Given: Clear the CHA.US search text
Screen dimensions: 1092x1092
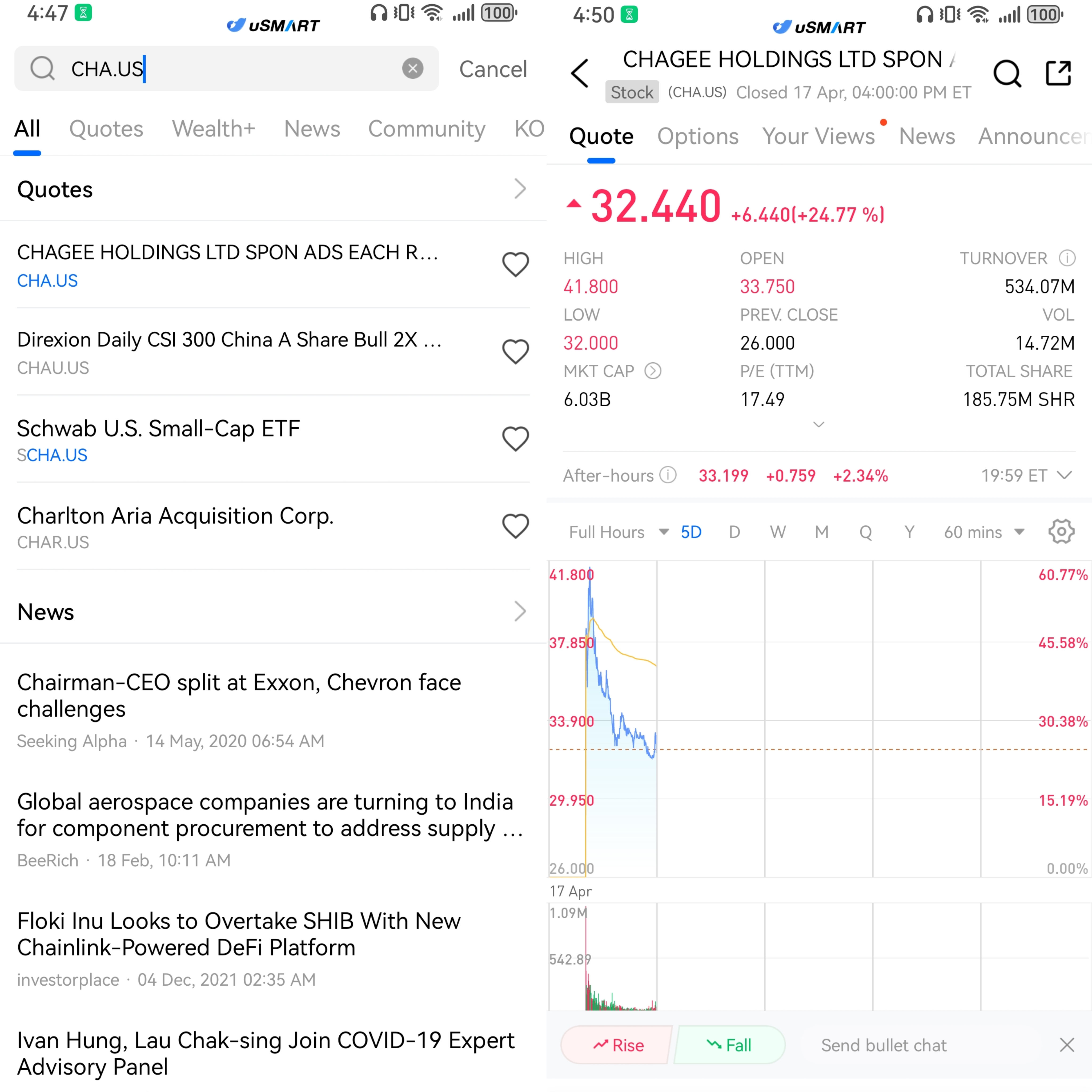Looking at the screenshot, I should pos(413,69).
